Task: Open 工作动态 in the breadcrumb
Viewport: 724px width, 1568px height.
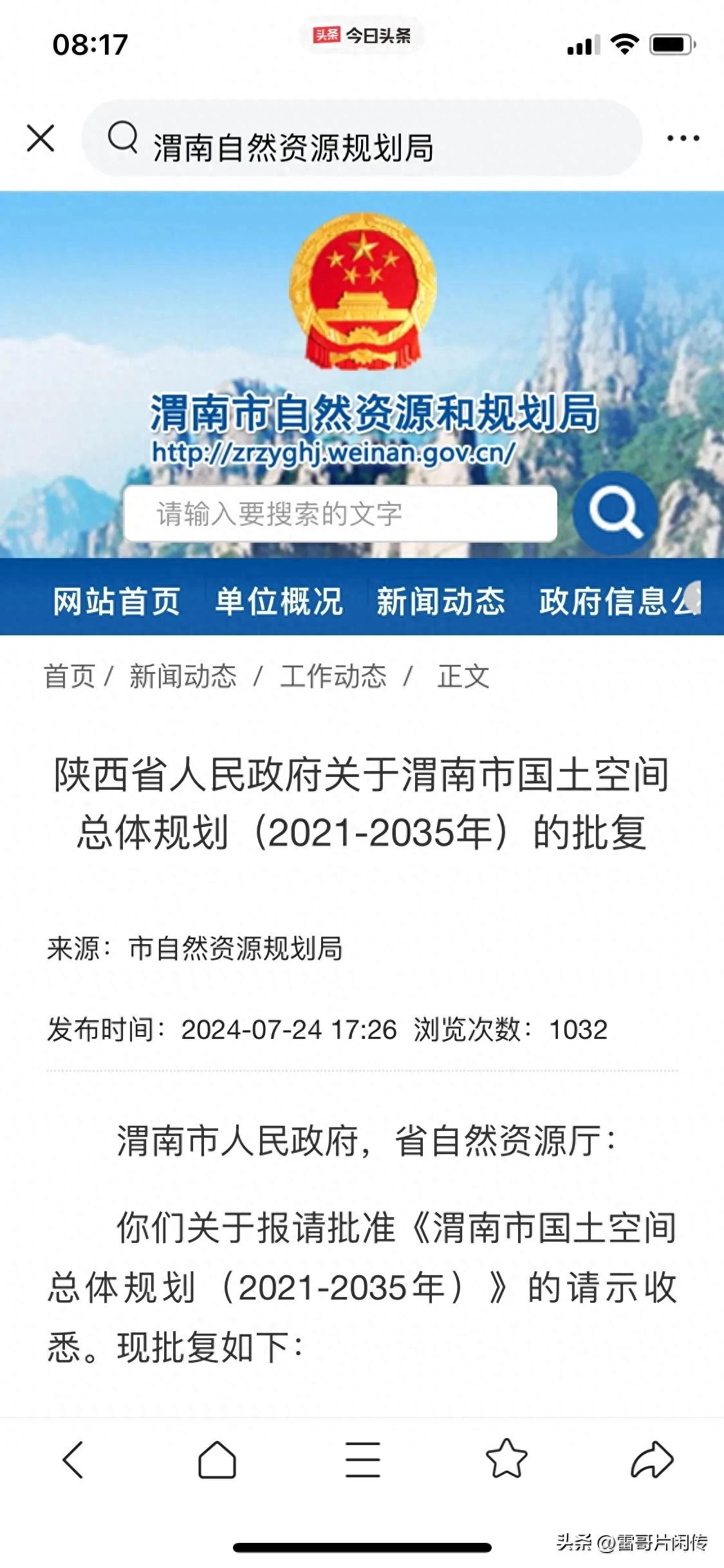Action: 333,676
